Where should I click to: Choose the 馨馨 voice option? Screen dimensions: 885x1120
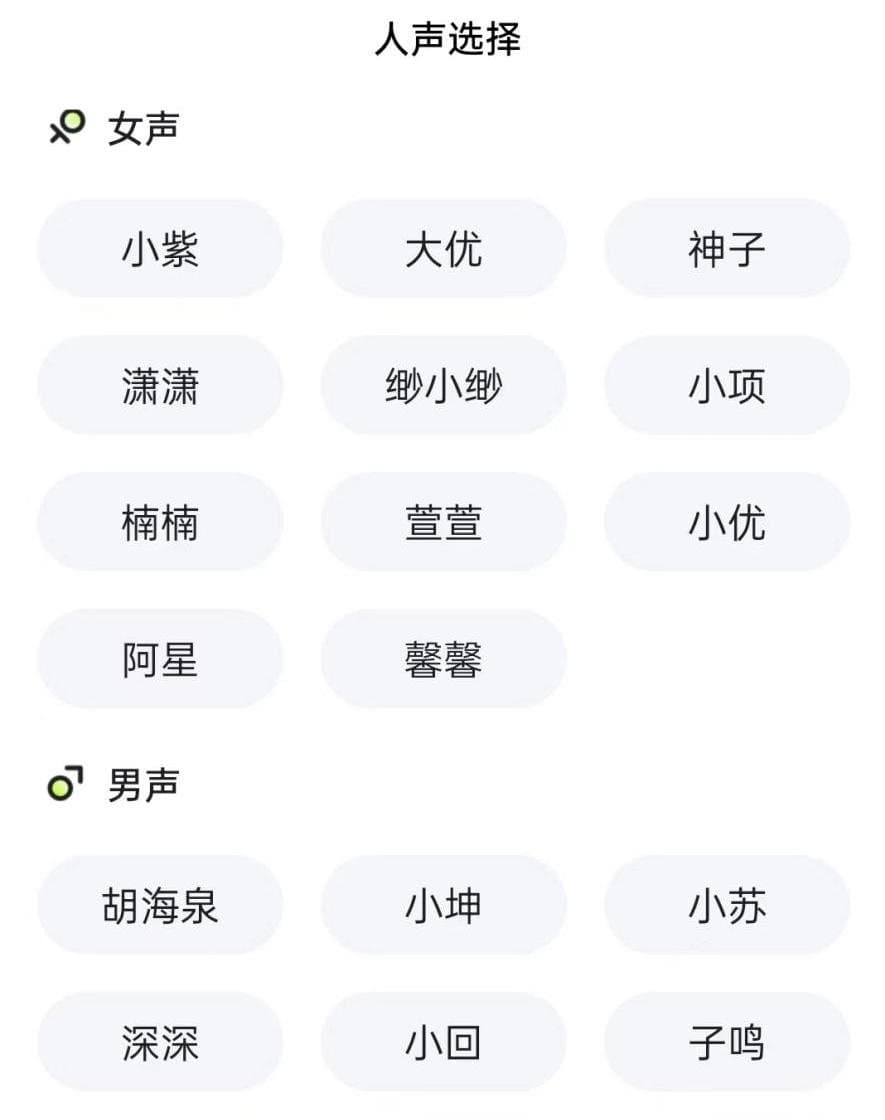pyautogui.click(x=444, y=660)
